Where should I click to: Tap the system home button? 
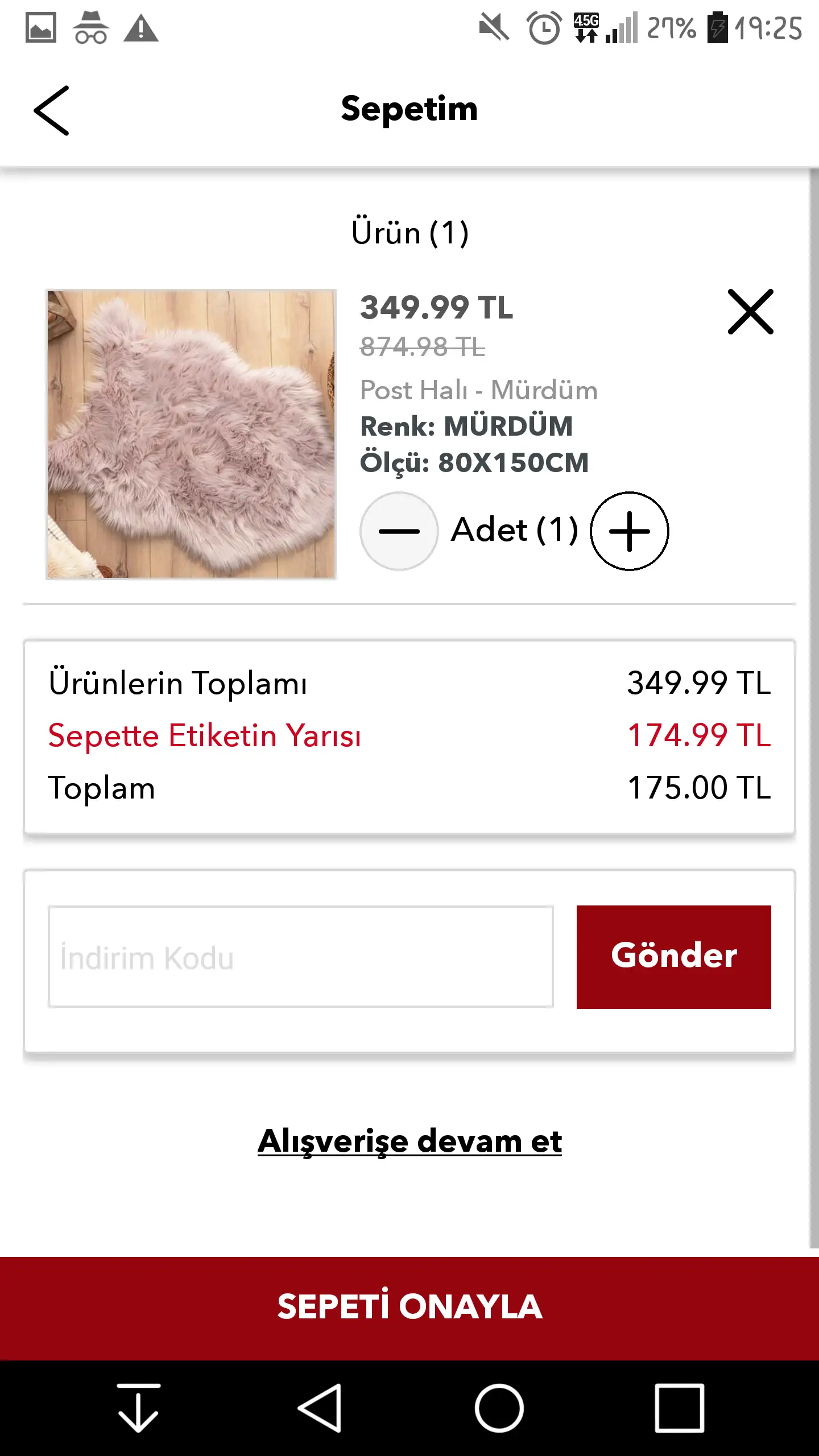499,1408
